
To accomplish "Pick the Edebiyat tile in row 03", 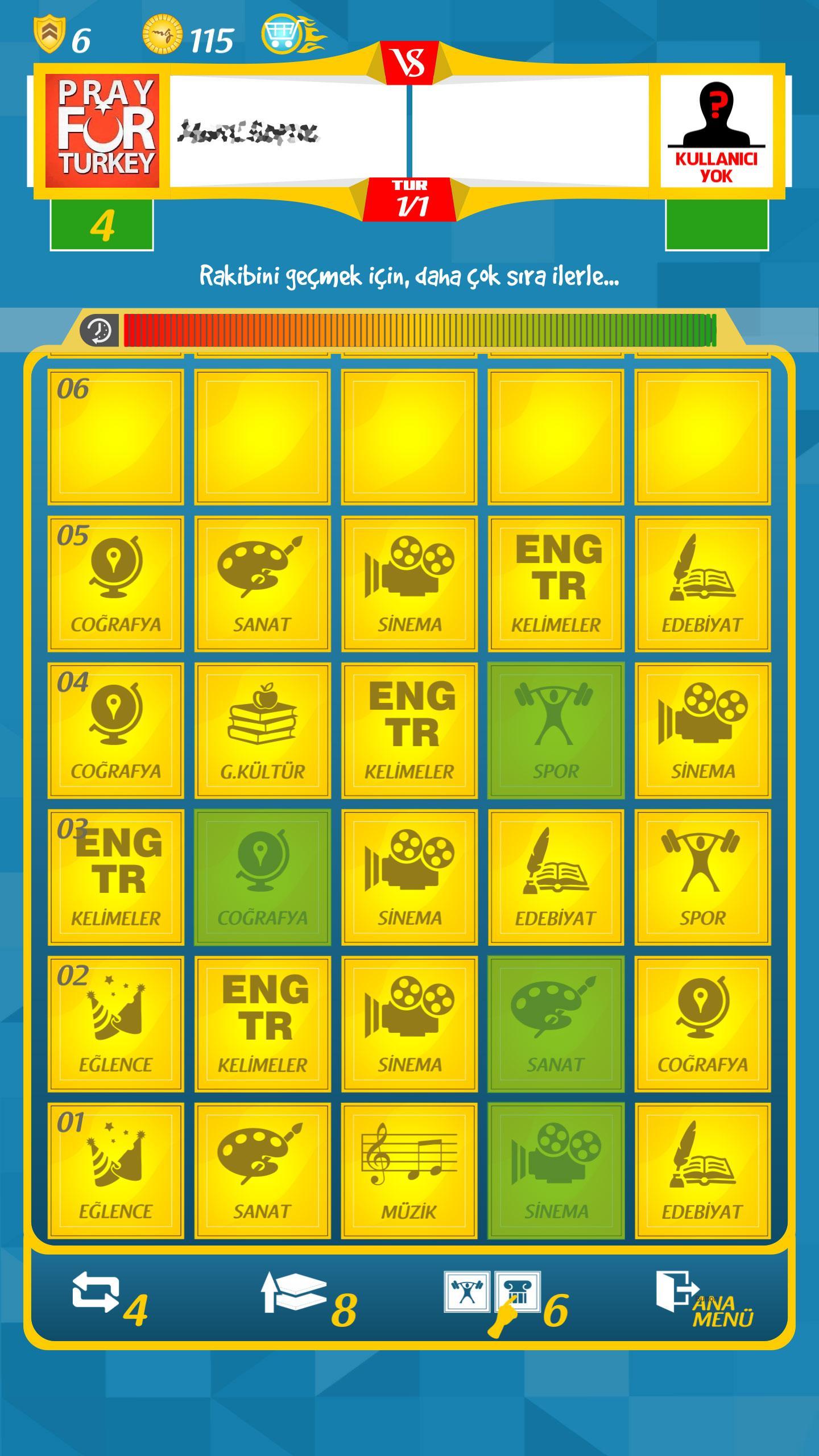I will click(x=556, y=877).
